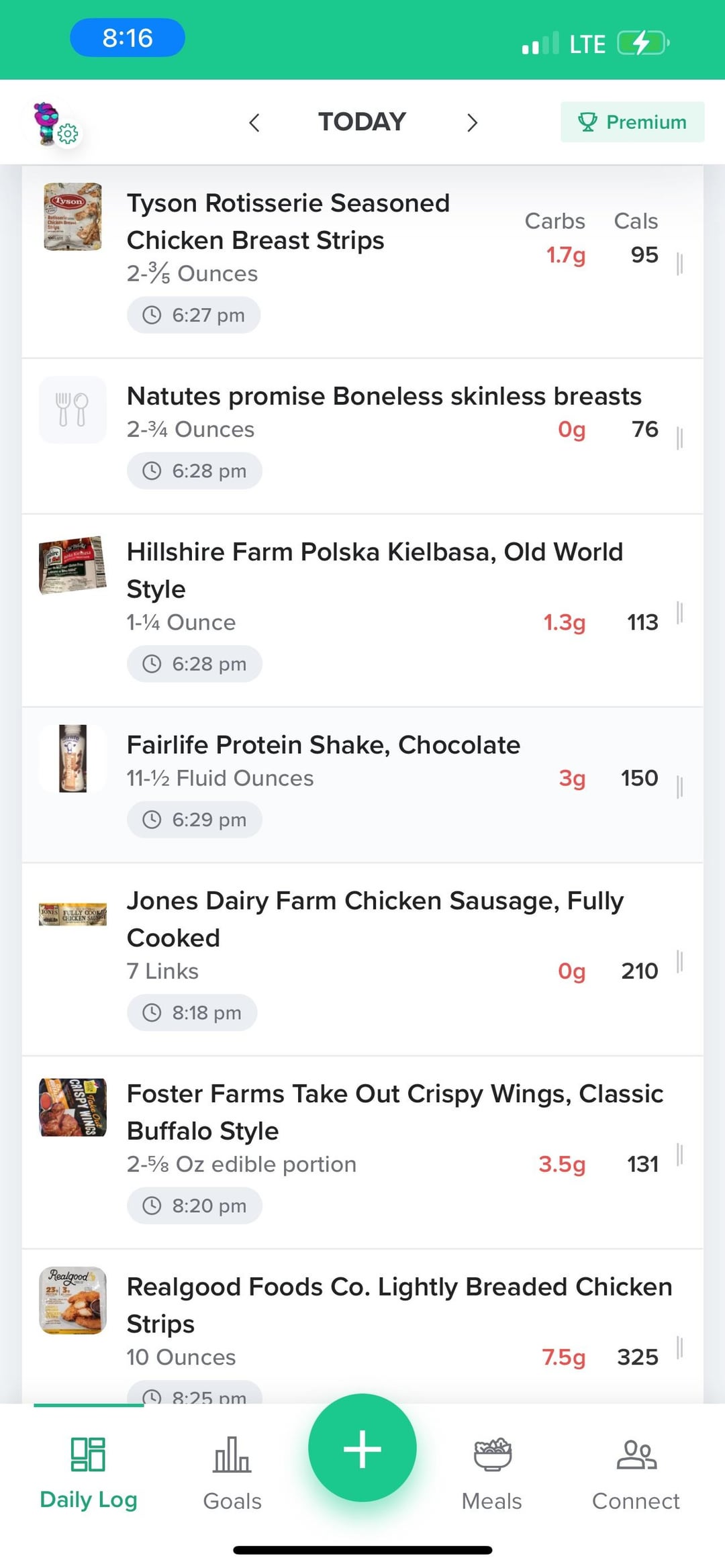Open Fairlife Protein Shake entry
The image size is (725, 1568).
tap(362, 785)
